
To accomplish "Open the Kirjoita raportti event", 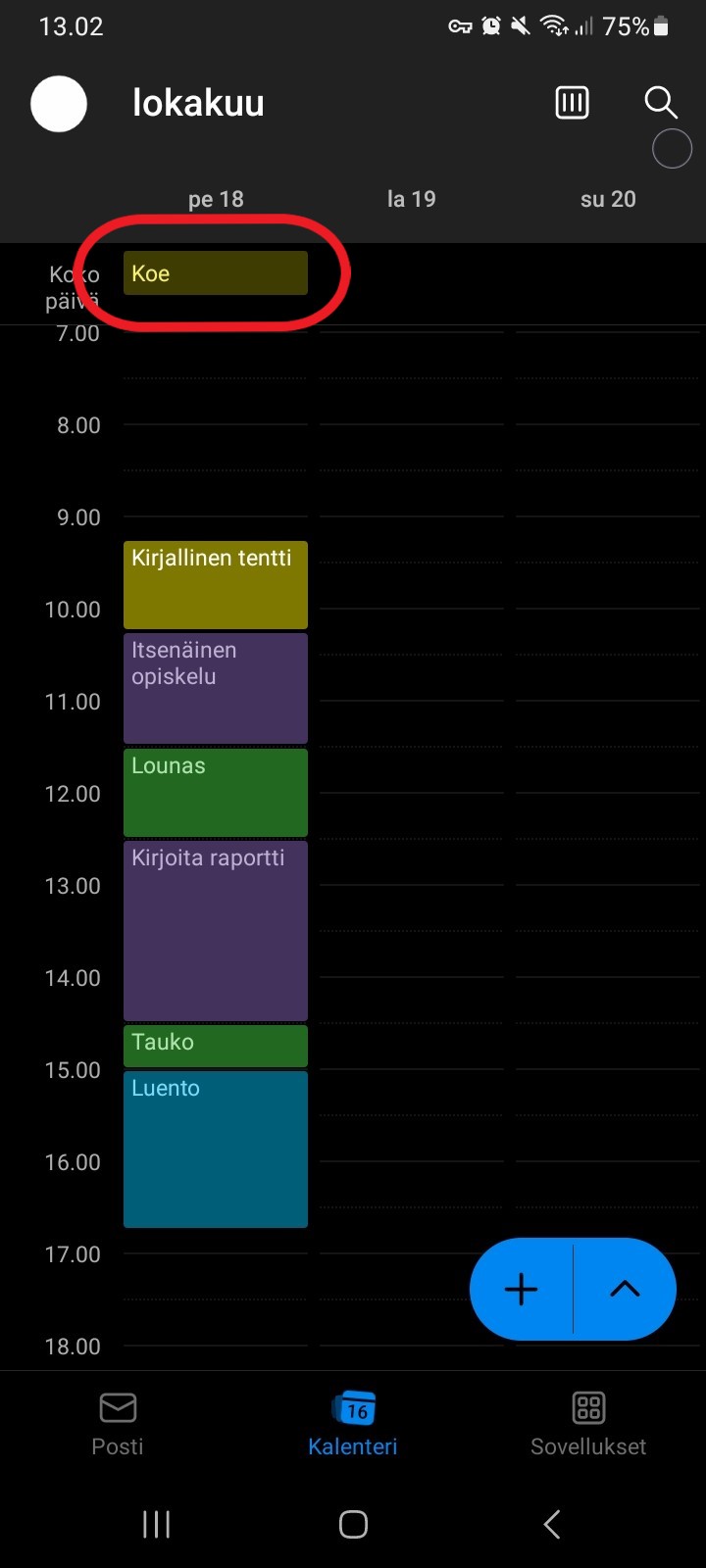I will click(216, 931).
